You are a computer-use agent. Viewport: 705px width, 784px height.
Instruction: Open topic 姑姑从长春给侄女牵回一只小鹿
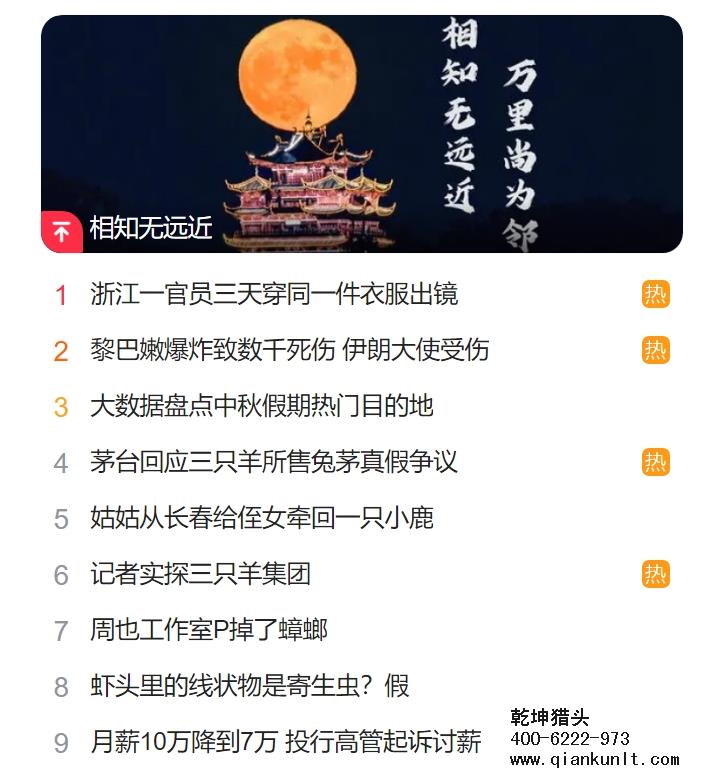coord(261,519)
